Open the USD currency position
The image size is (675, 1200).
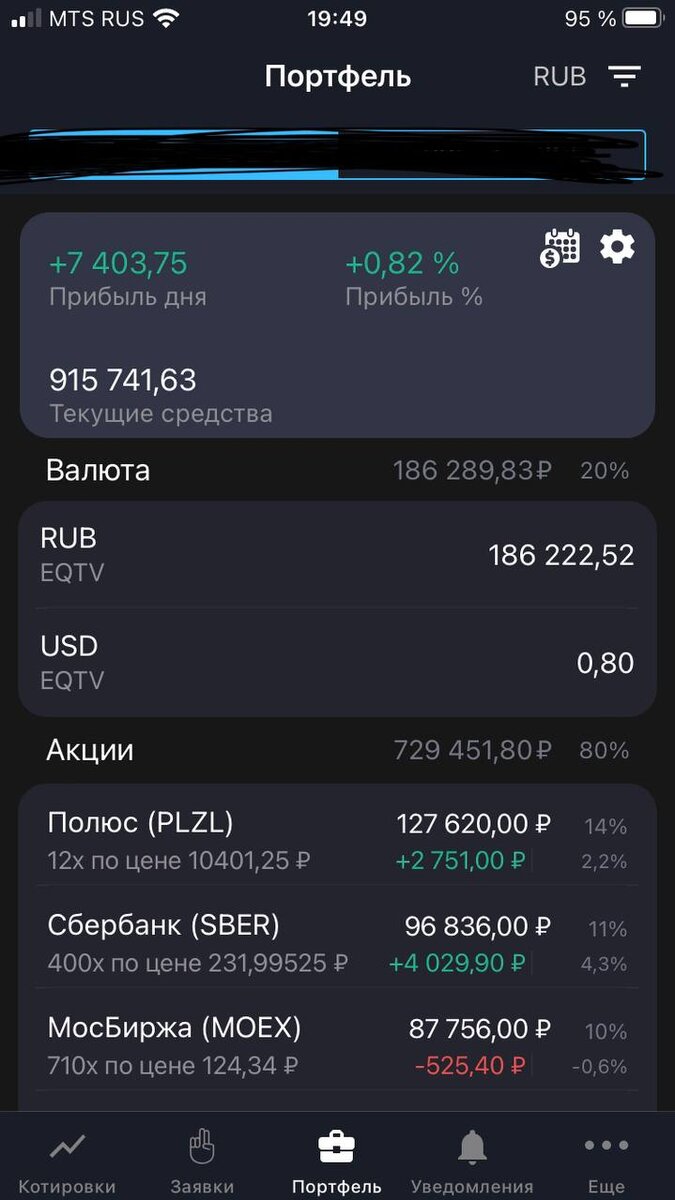pyautogui.click(x=337, y=662)
